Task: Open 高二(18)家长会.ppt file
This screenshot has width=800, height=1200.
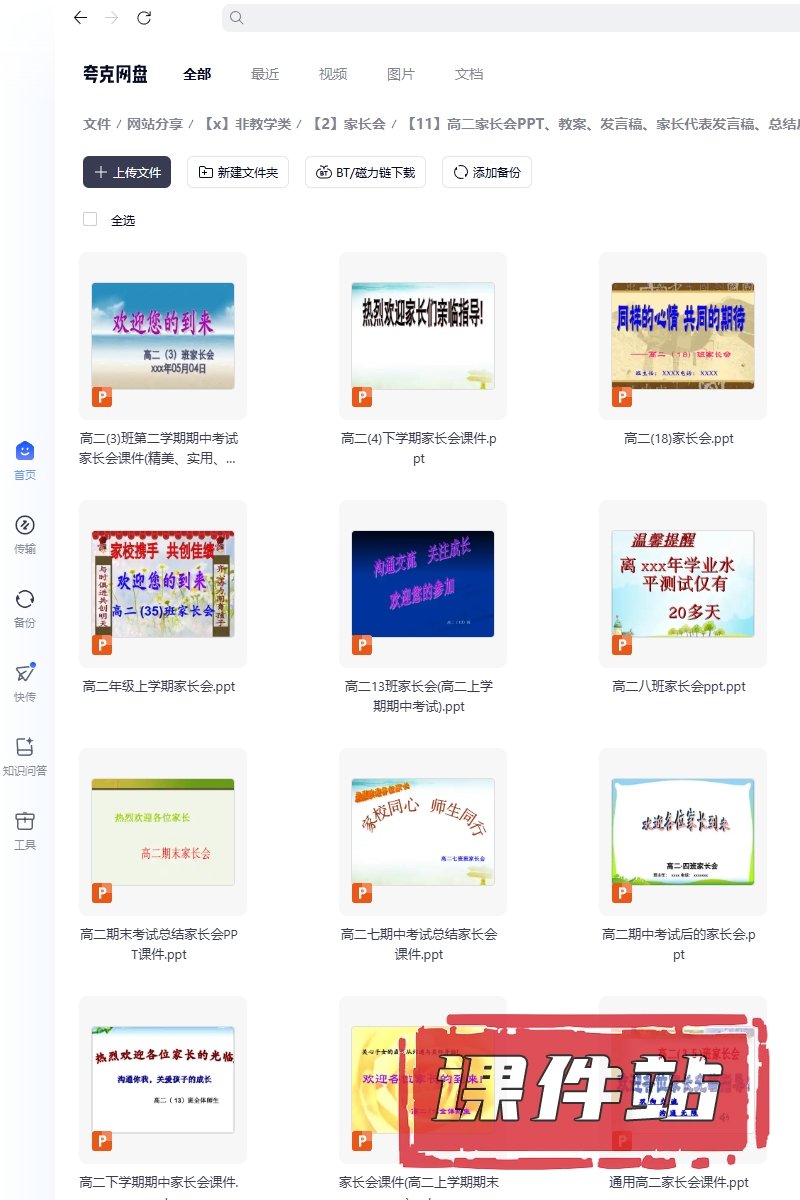Action: click(682, 336)
